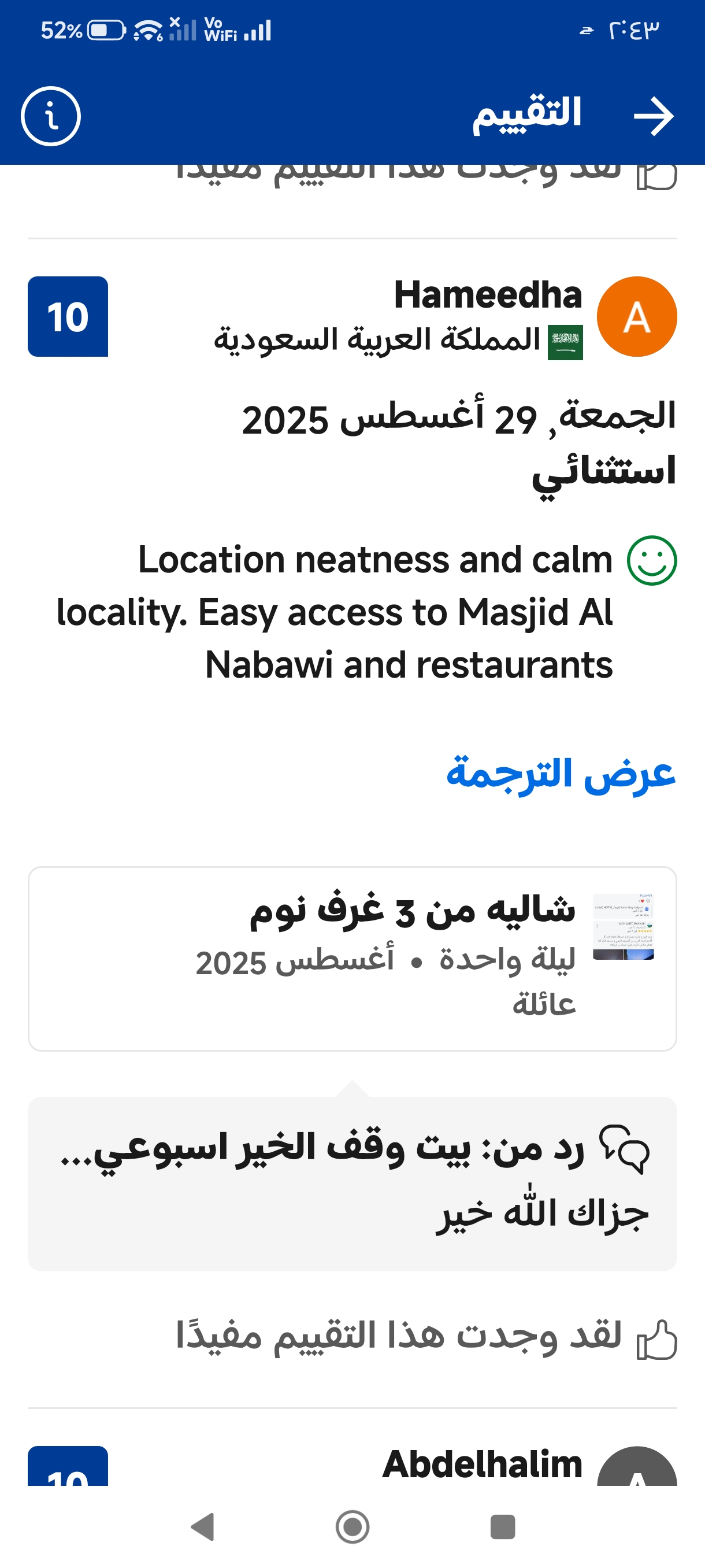Viewport: 705px width, 1568px height.
Task: Tap the system home button
Action: click(x=352, y=1526)
